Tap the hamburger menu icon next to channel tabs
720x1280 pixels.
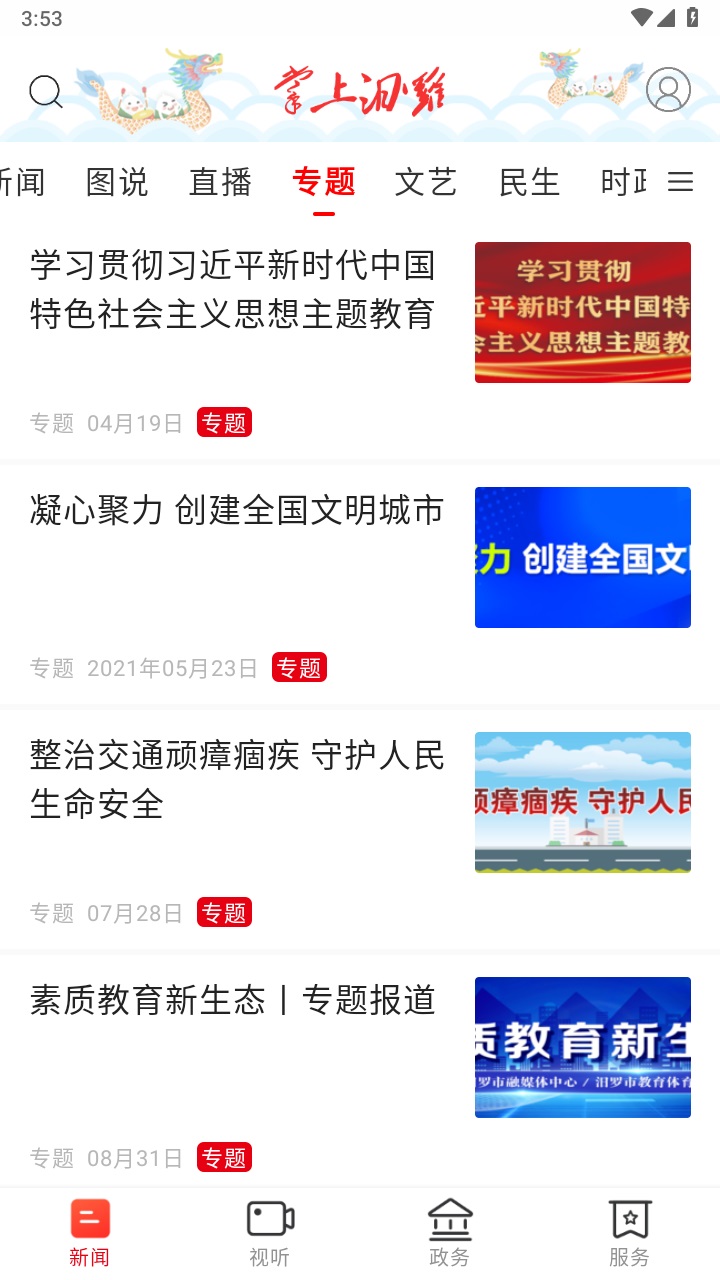pyautogui.click(x=681, y=183)
